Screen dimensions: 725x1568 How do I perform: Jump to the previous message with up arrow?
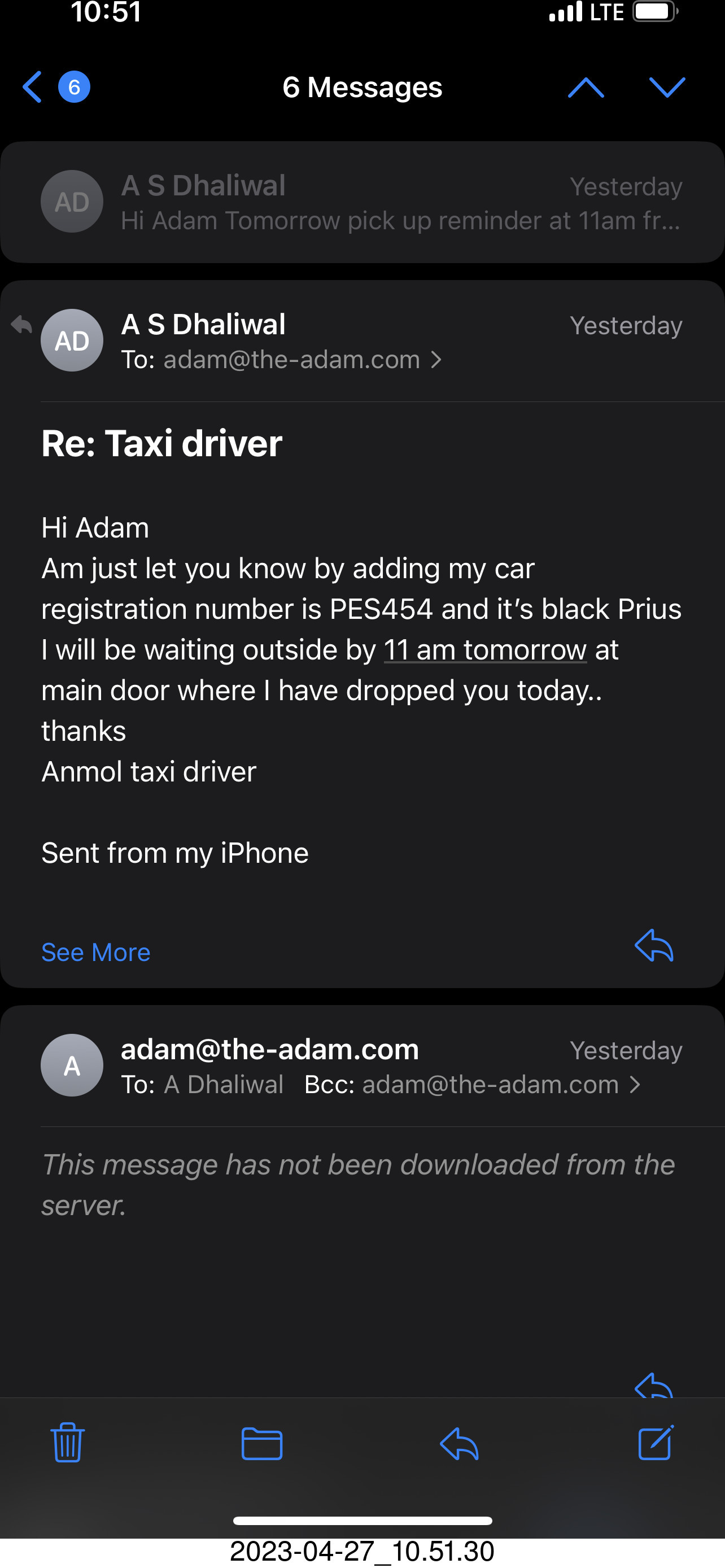coord(585,87)
